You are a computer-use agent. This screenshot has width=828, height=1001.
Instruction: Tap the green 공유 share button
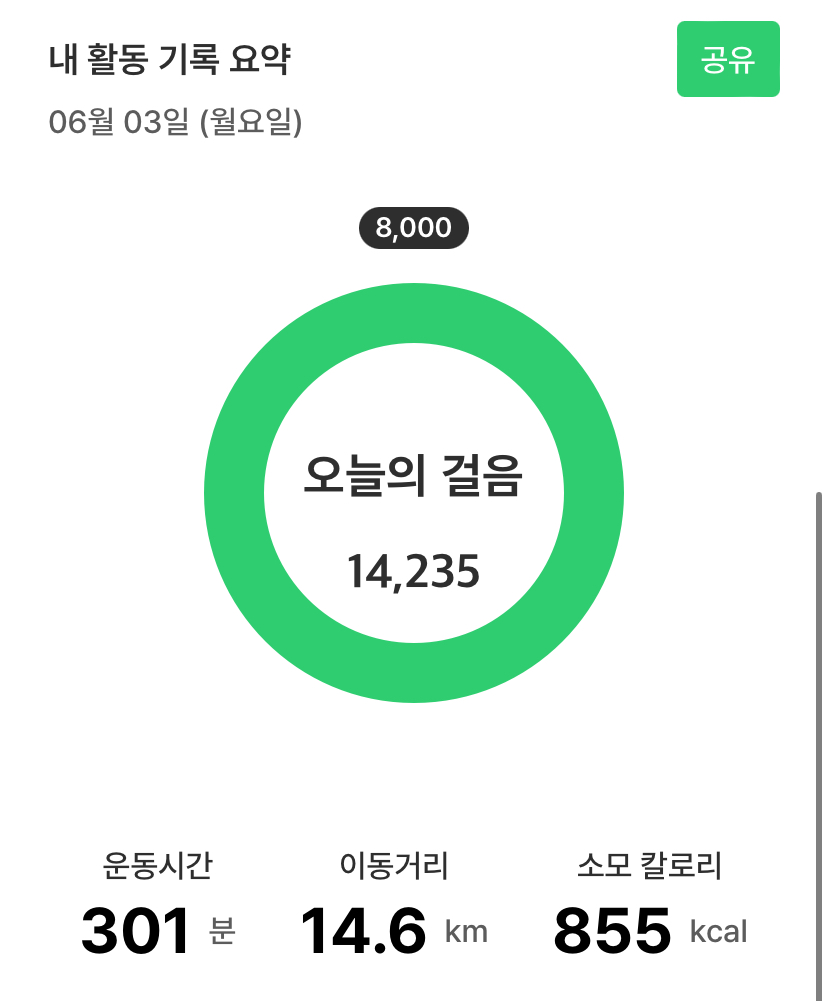(x=727, y=60)
